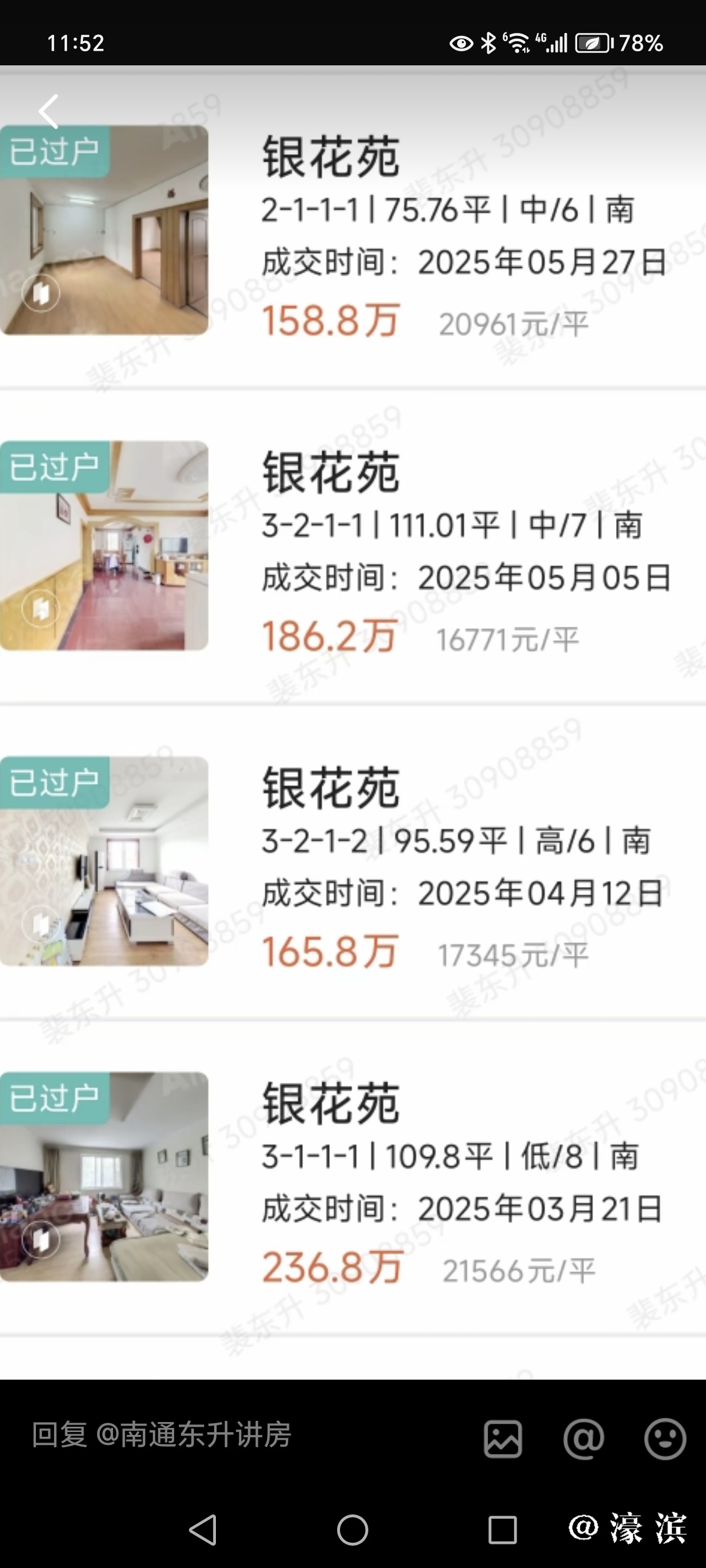Screen dimensions: 706x1568
Task: Go back using the top-left arrow
Action: click(49, 111)
